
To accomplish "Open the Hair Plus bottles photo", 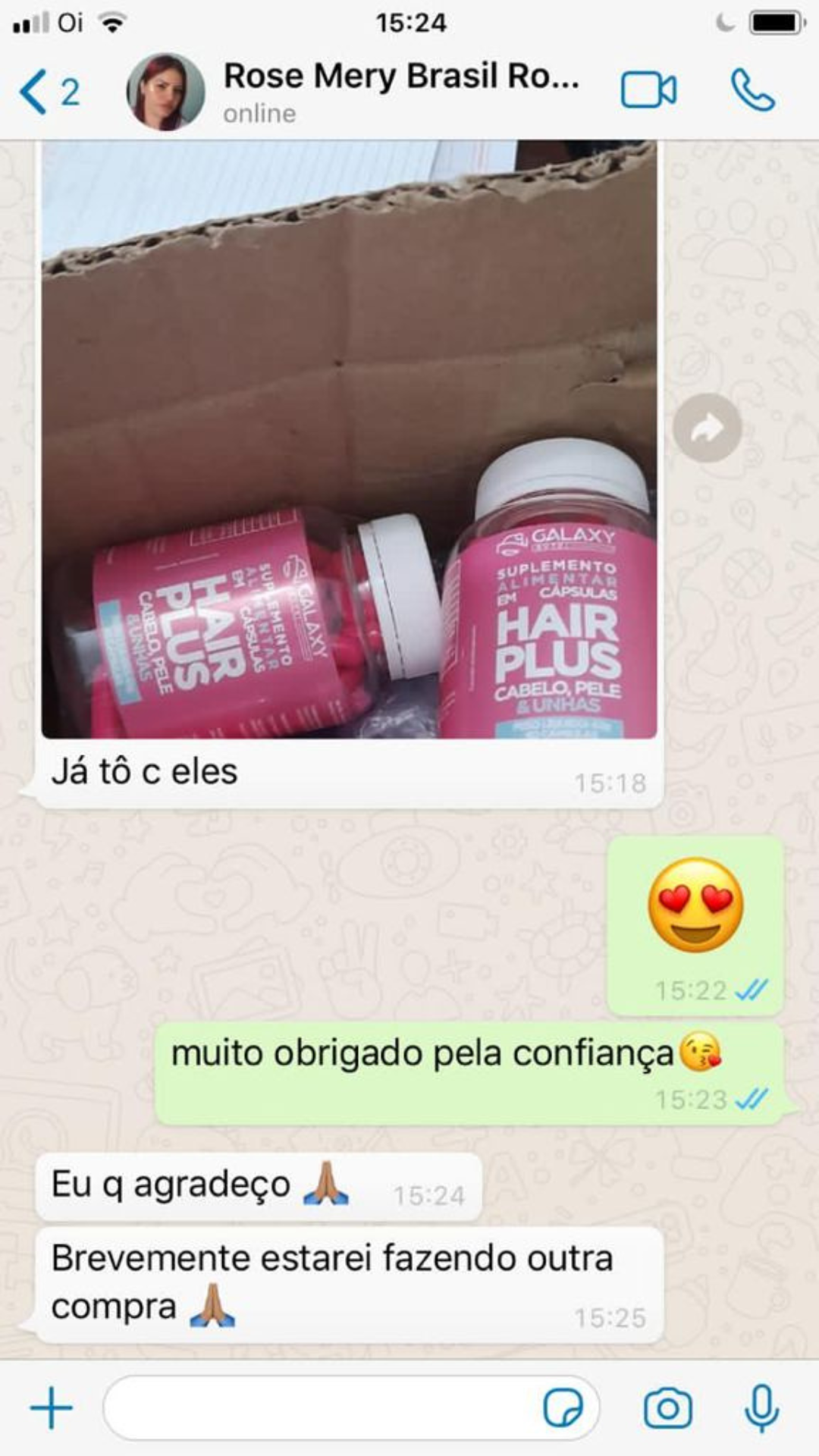I will (349, 440).
